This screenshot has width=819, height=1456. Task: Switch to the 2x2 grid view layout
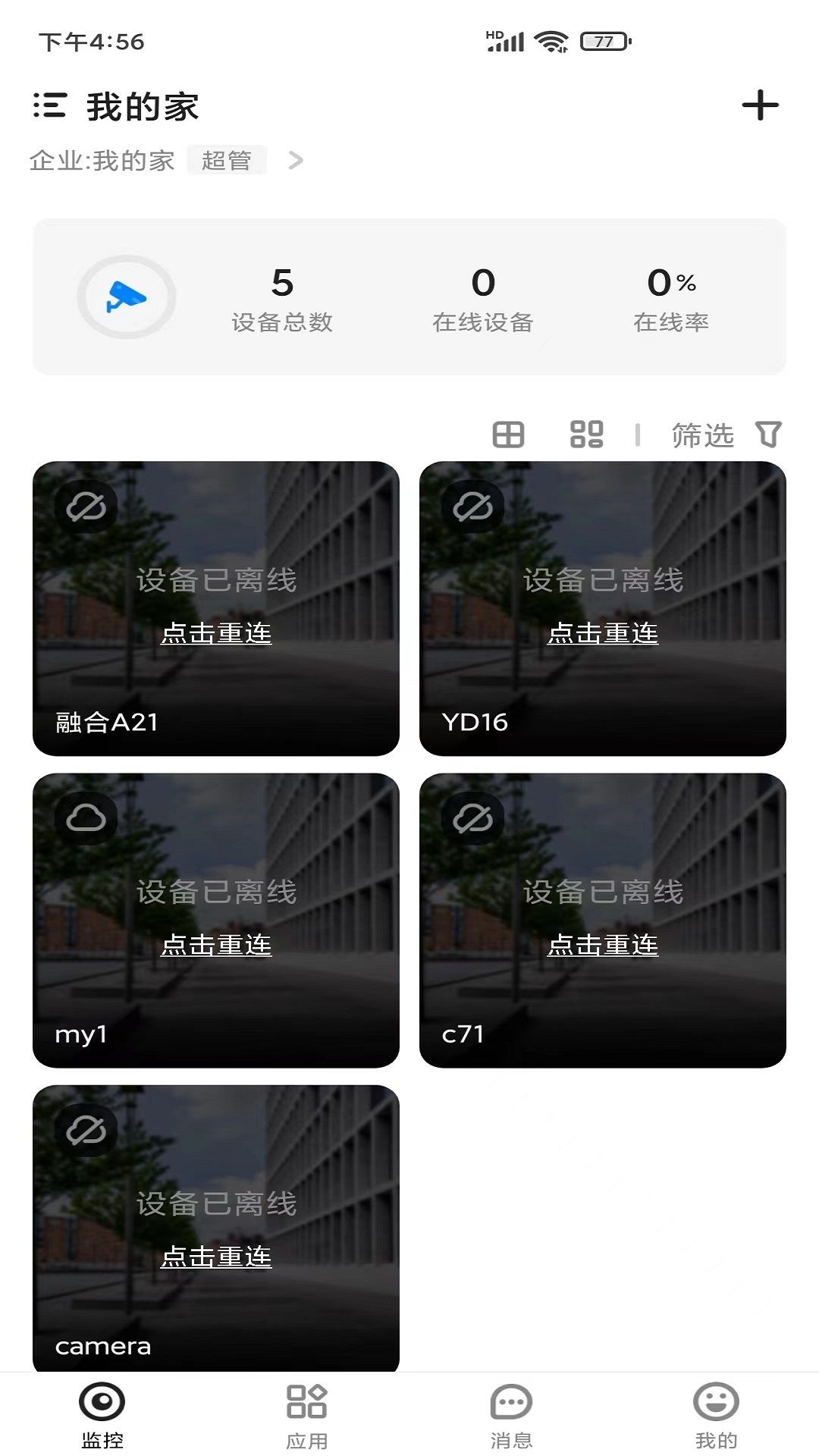pos(508,435)
